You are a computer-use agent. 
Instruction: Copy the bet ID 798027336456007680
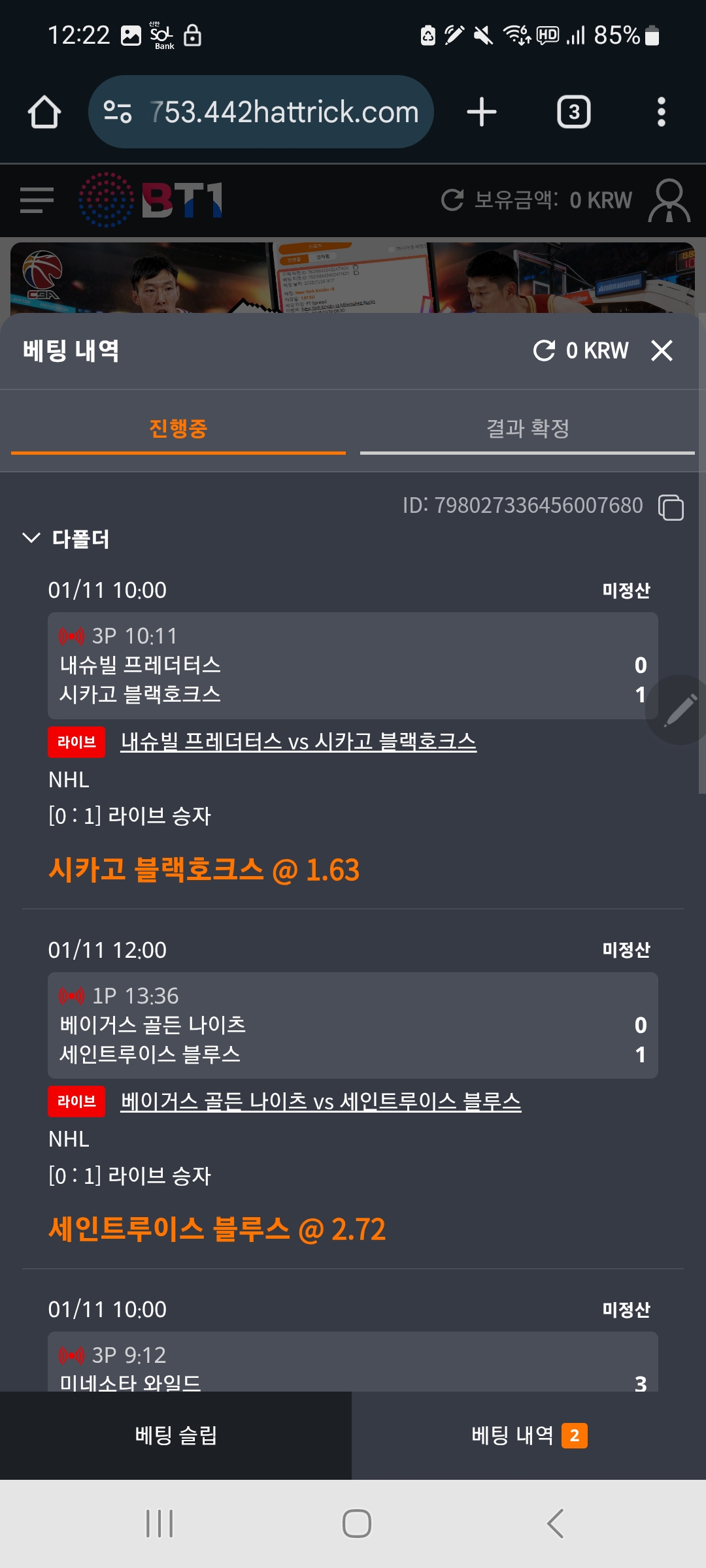671,507
